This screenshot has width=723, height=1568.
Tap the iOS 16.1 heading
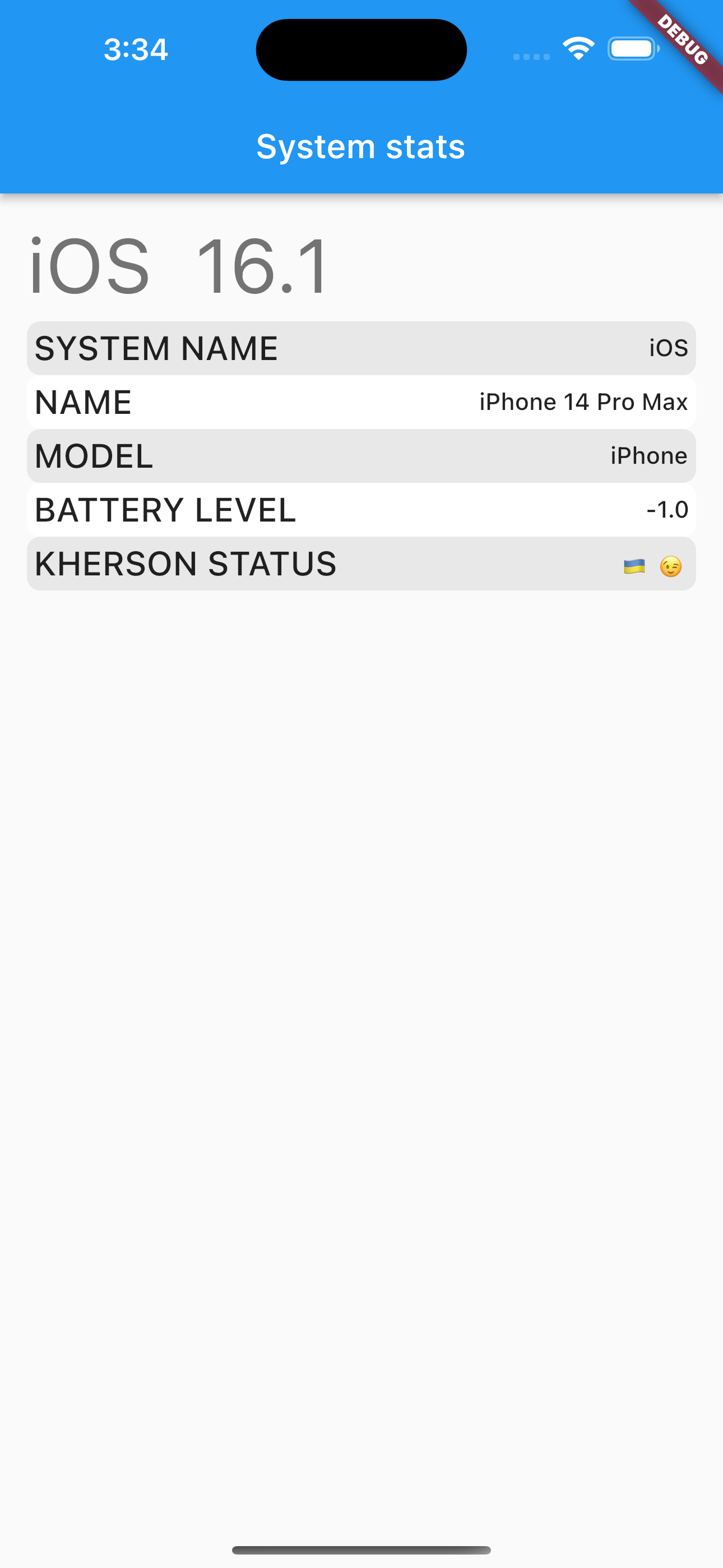178,266
